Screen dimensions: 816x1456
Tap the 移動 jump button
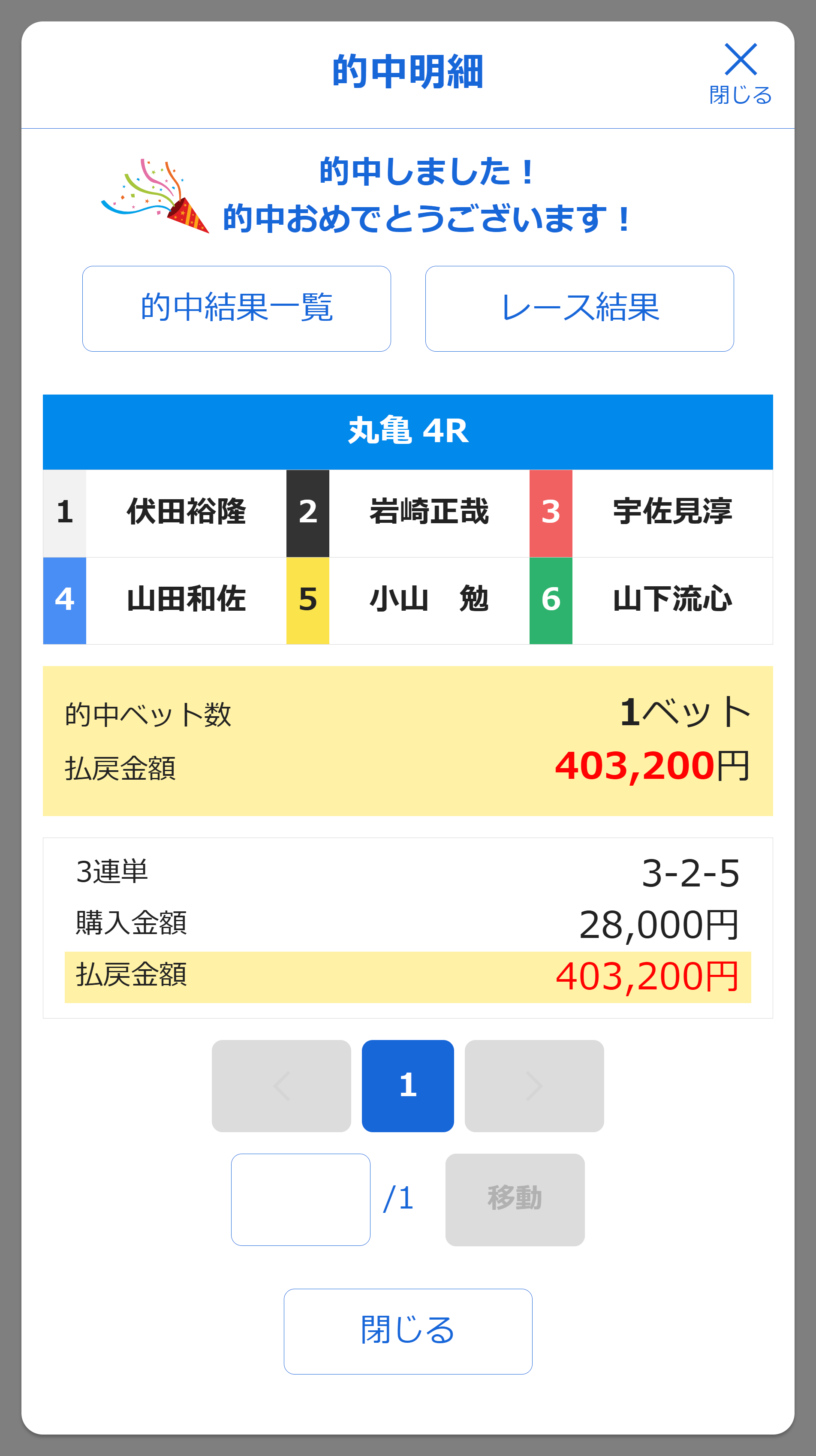tap(515, 1200)
